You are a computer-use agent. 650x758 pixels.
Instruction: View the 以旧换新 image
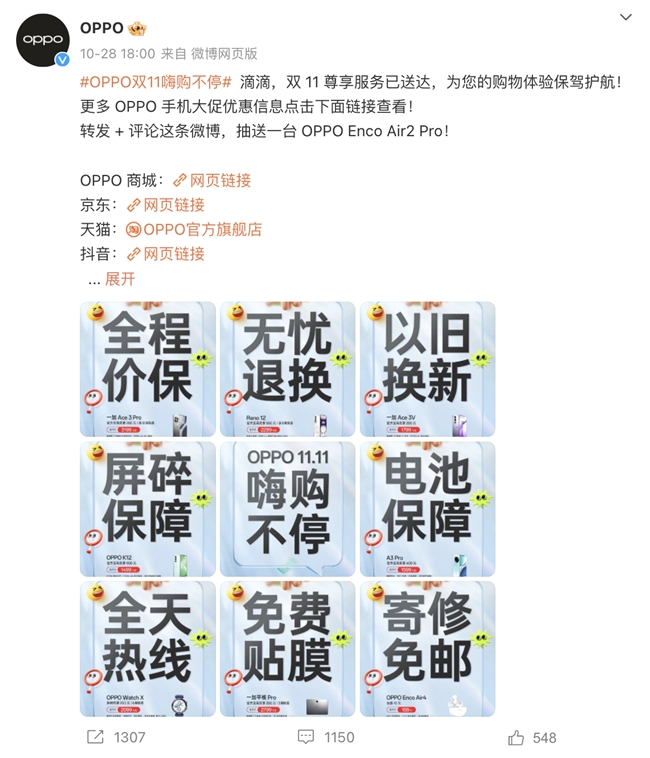tap(427, 369)
